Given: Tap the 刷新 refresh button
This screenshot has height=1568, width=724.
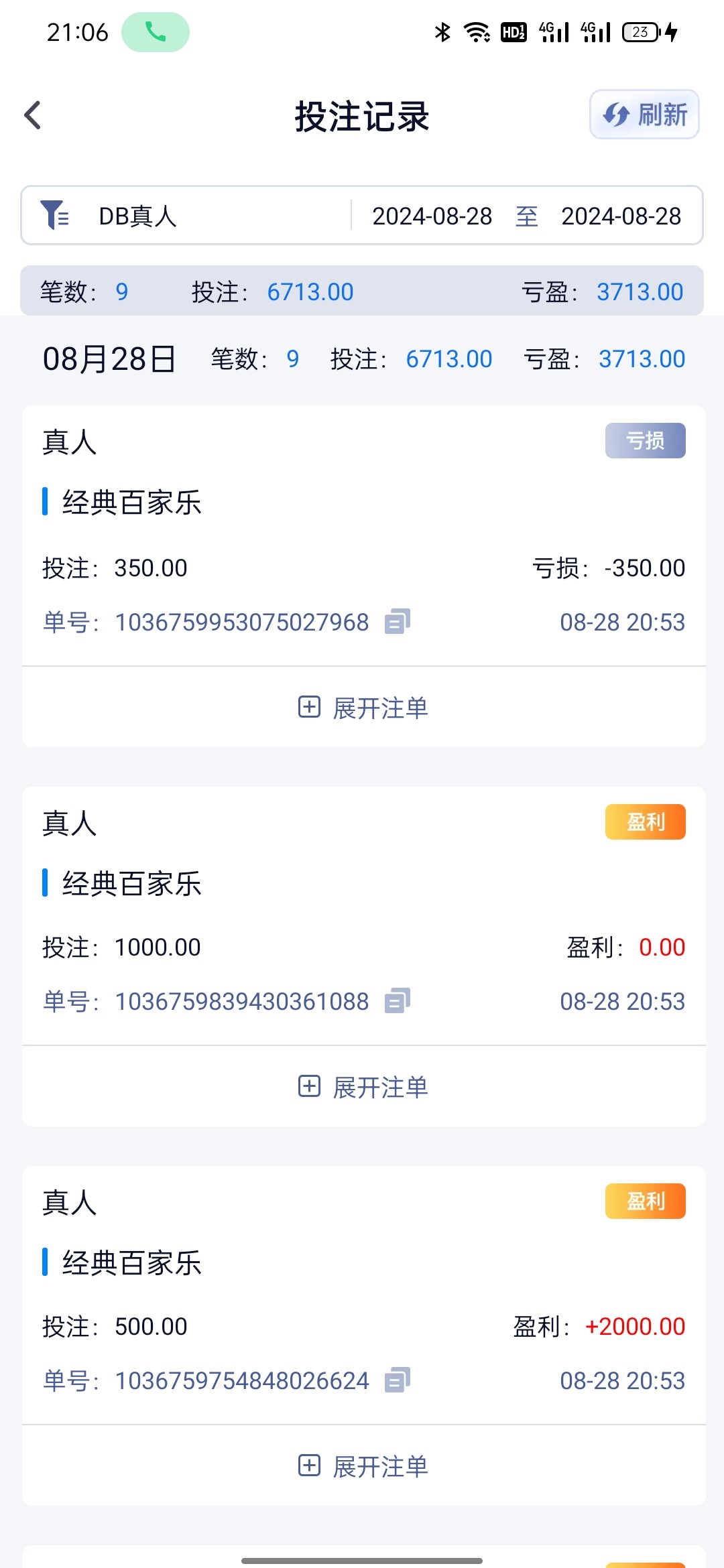Looking at the screenshot, I should click(x=644, y=115).
